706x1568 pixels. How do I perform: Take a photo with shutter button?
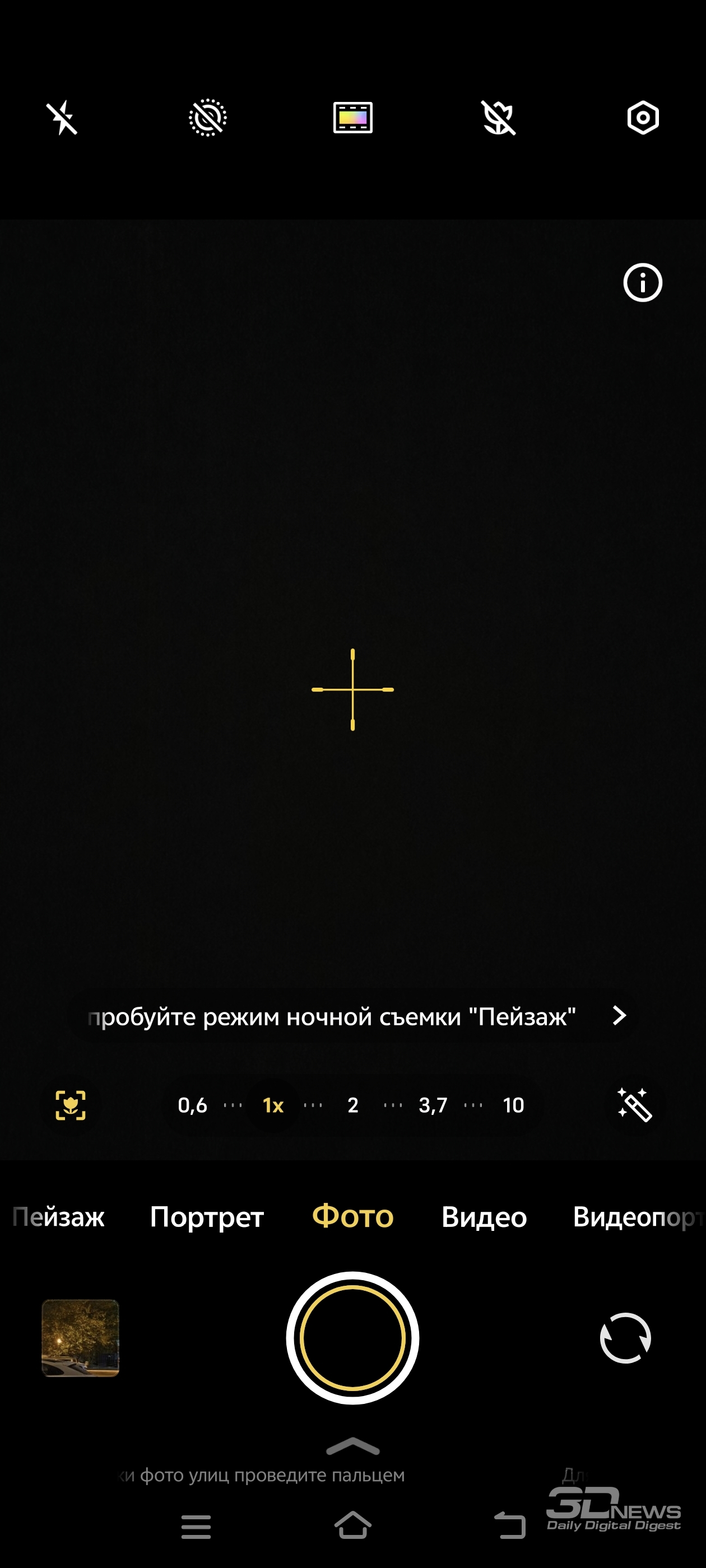352,1338
